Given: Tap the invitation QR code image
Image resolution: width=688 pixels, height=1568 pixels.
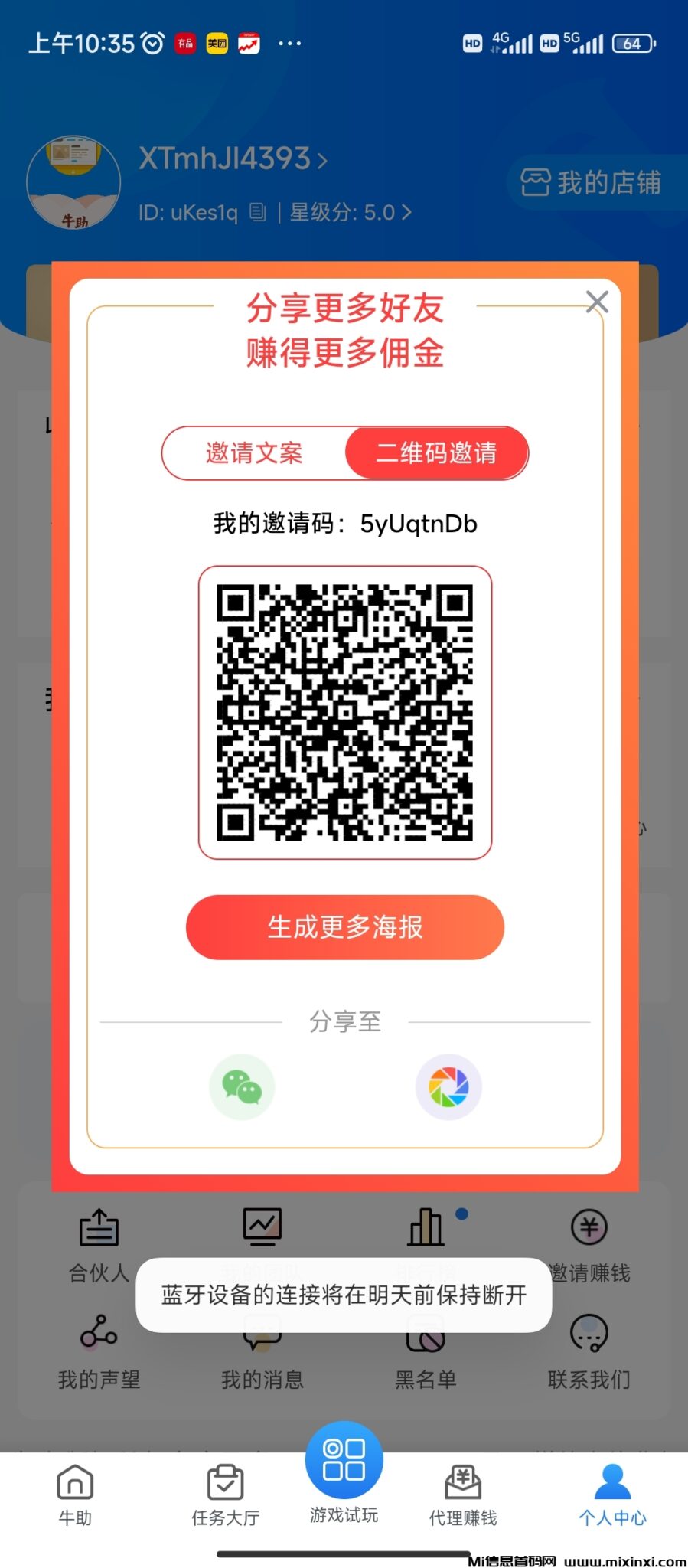Looking at the screenshot, I should (344, 710).
